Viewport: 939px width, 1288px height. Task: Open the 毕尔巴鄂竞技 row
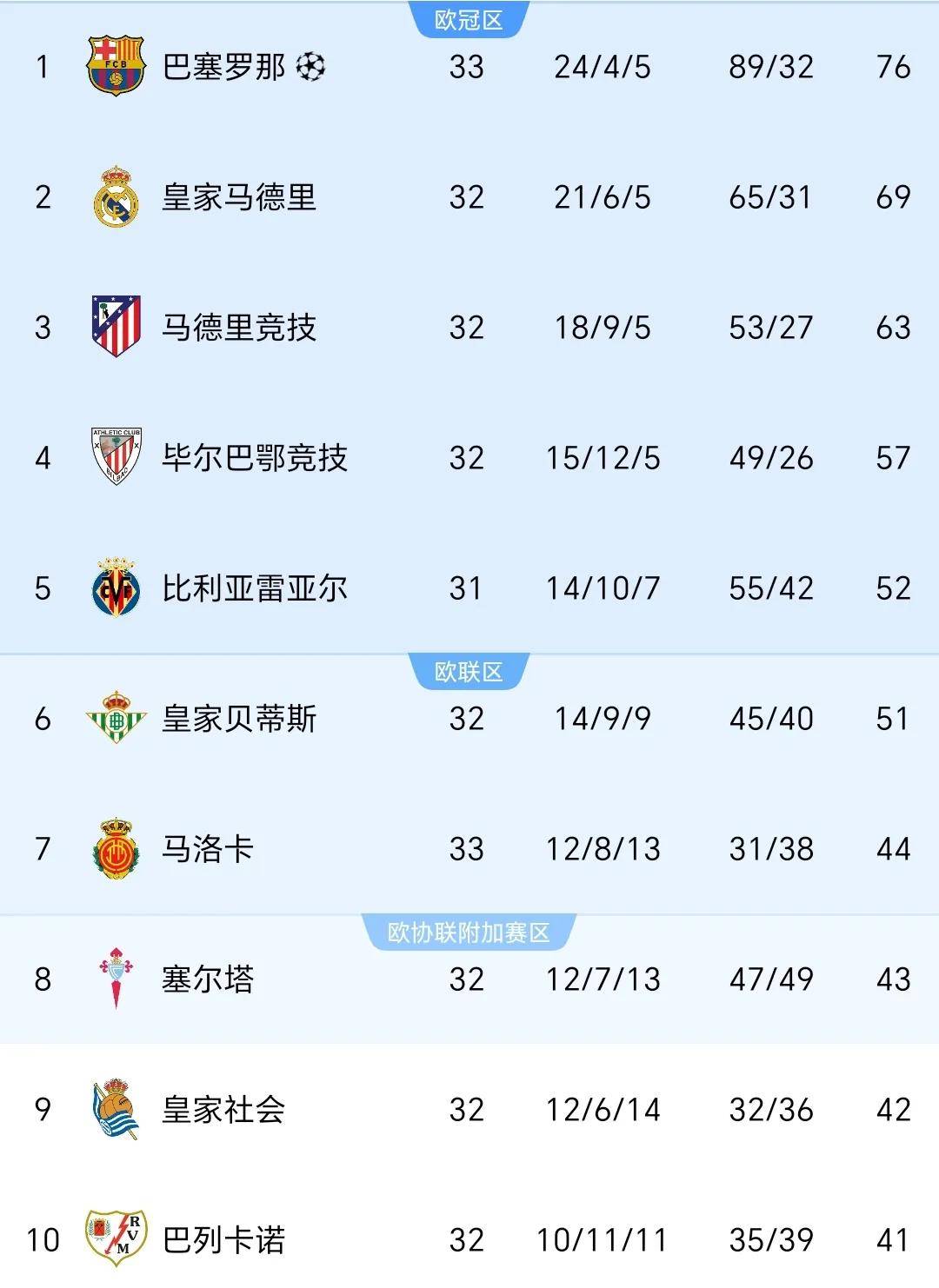click(255, 458)
